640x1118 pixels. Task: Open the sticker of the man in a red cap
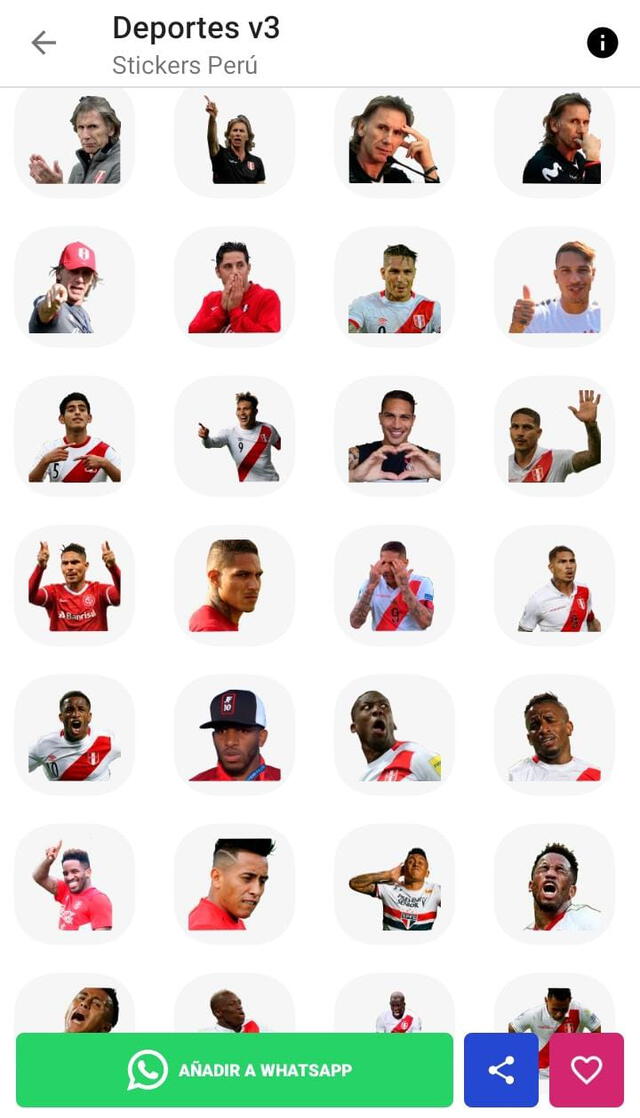(x=74, y=287)
